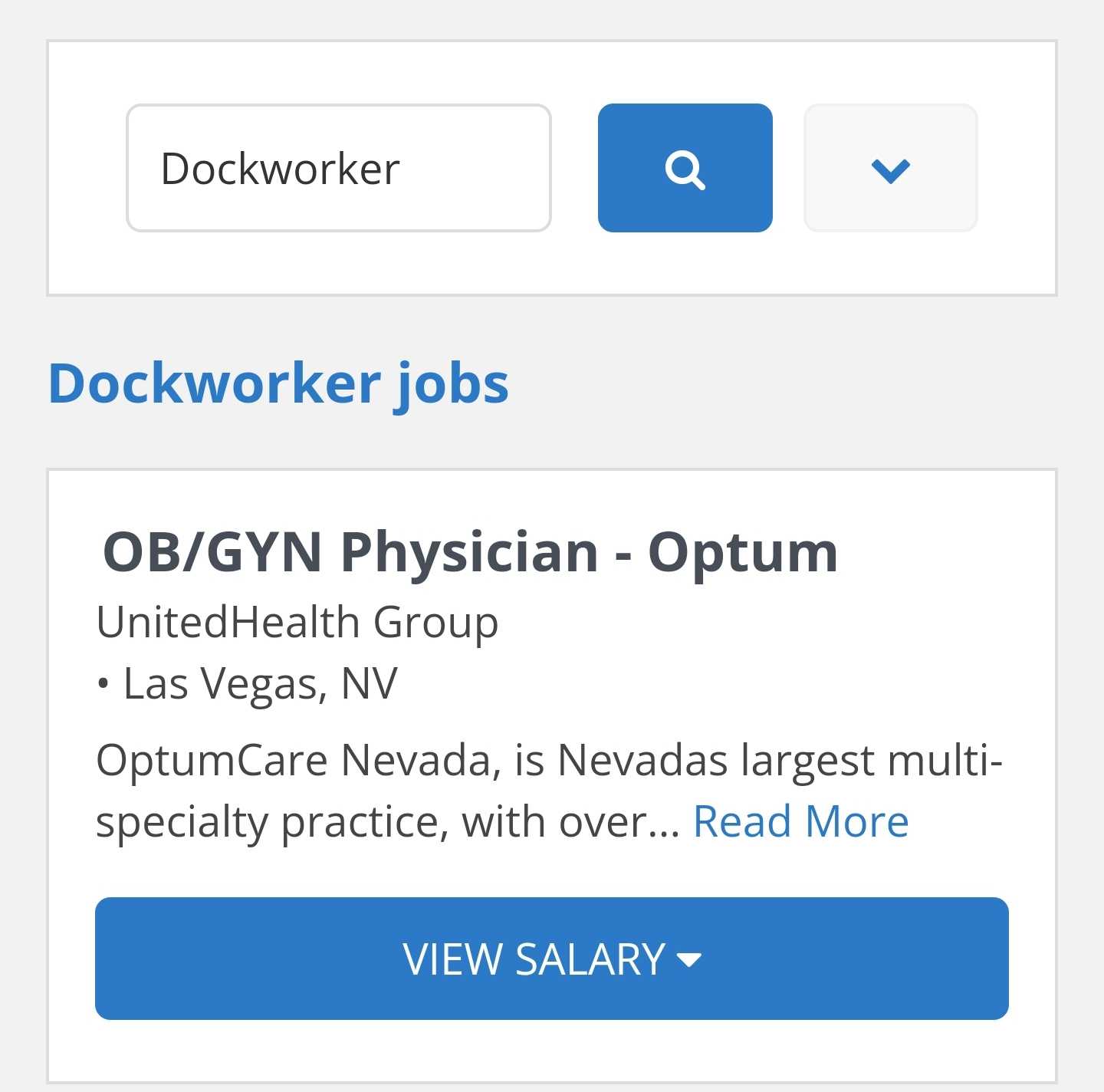Expand View Salary for OB/GYN Physician
1104x1092 pixels.
click(551, 959)
